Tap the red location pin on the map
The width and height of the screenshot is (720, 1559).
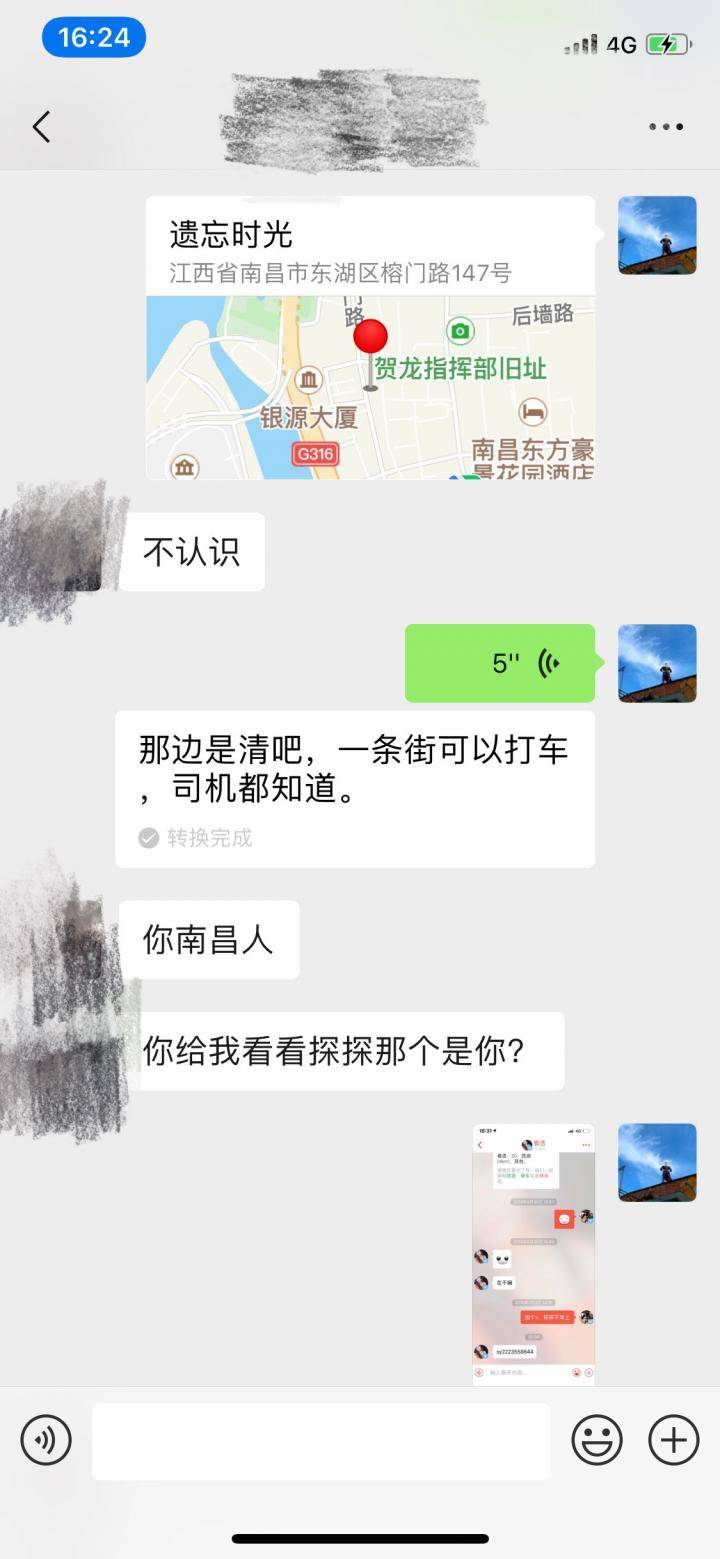[x=369, y=338]
